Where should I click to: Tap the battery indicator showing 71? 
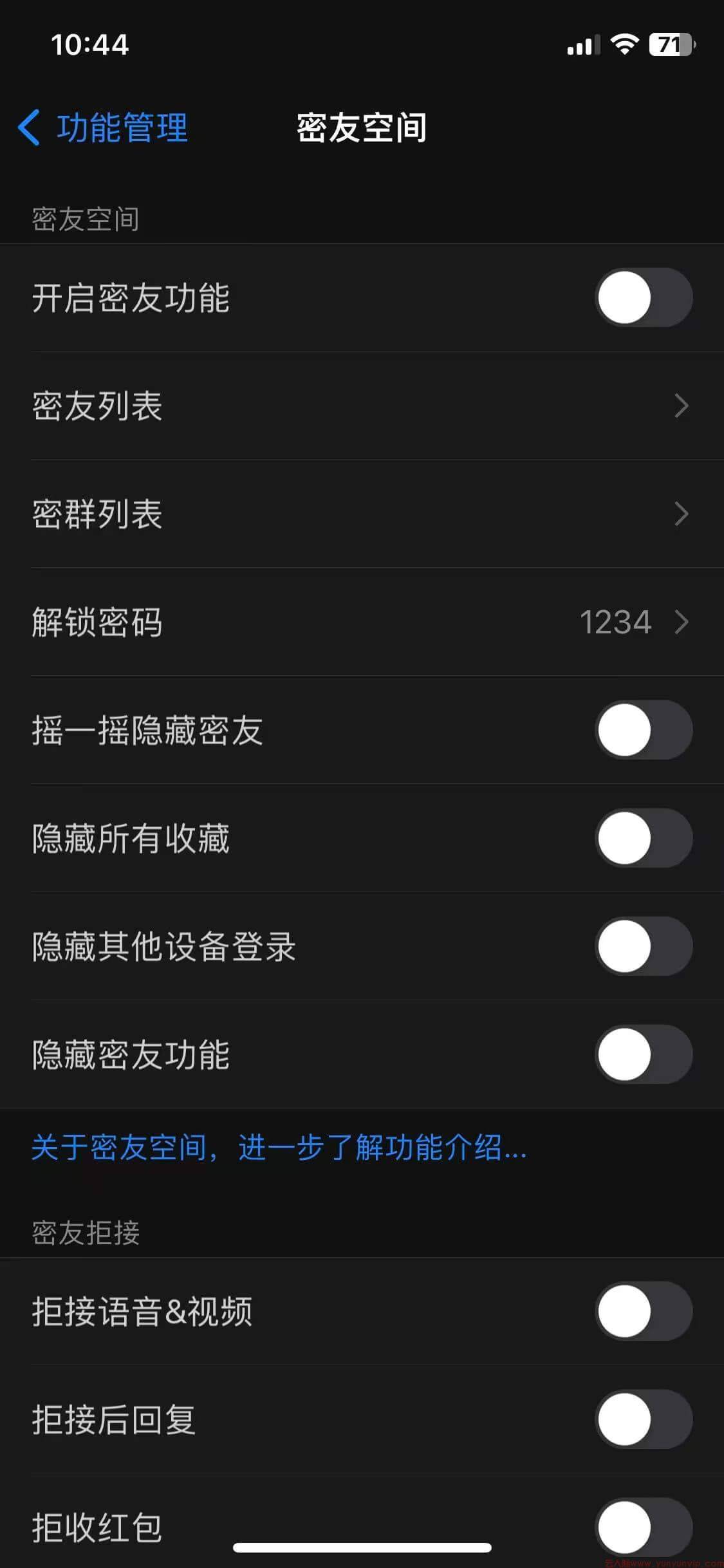(x=672, y=44)
